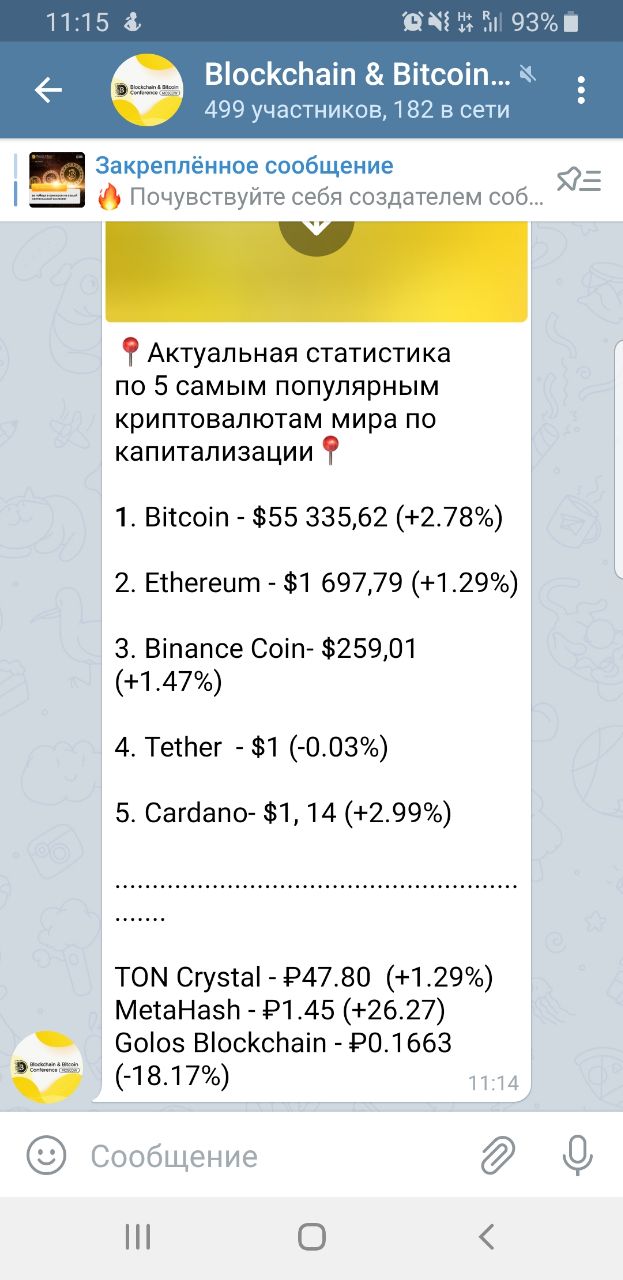Go back from the chat
Viewport: 623px width, 1280px height.
click(x=48, y=90)
